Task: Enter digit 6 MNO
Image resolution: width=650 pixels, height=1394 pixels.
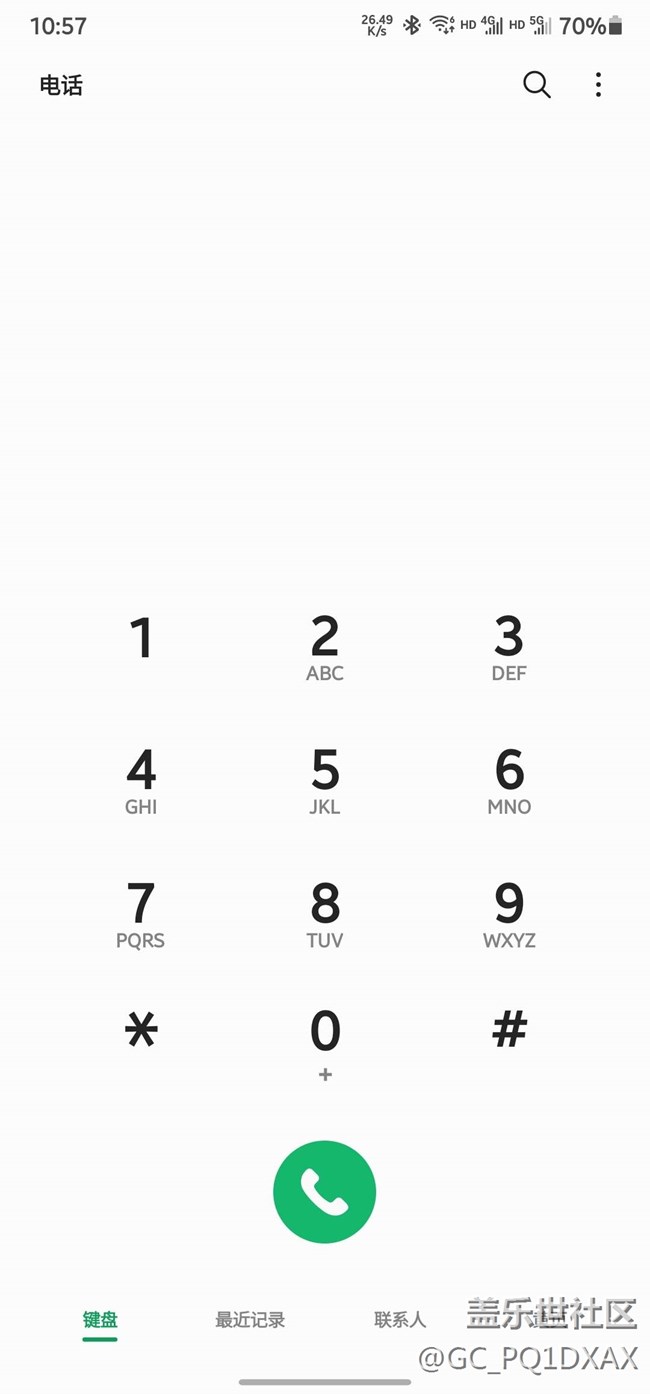Action: 509,782
